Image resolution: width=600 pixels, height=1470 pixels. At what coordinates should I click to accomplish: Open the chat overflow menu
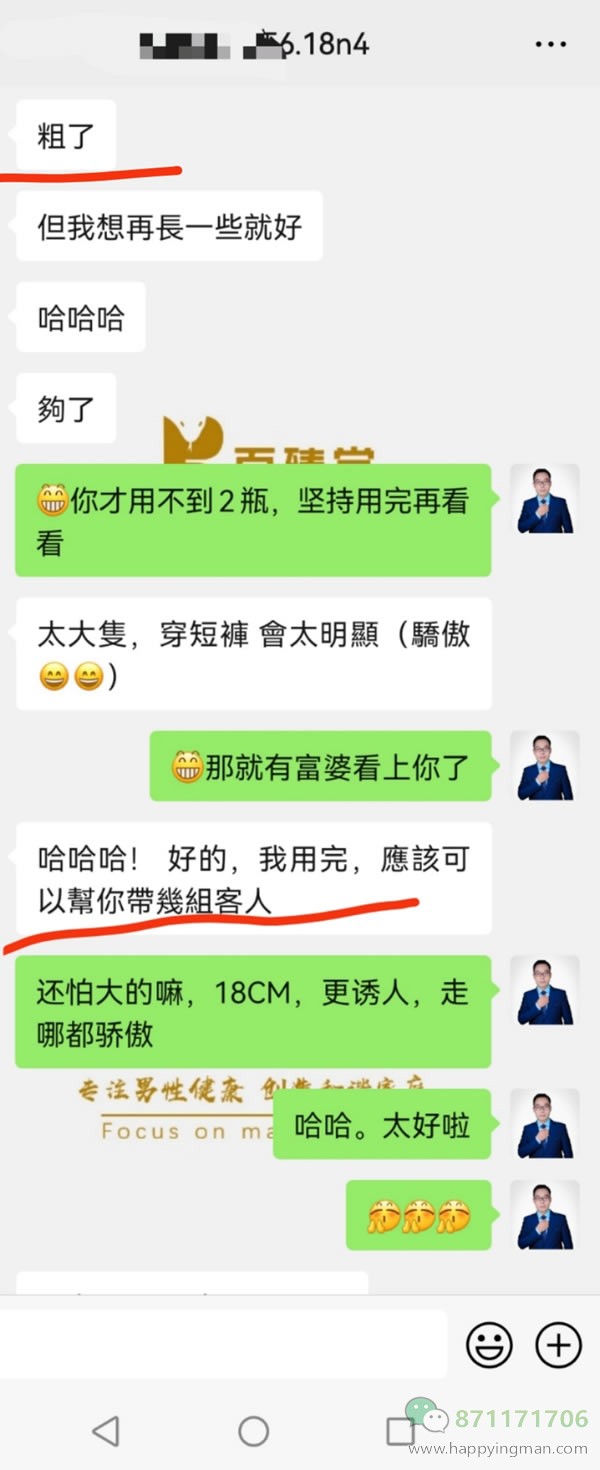551,45
